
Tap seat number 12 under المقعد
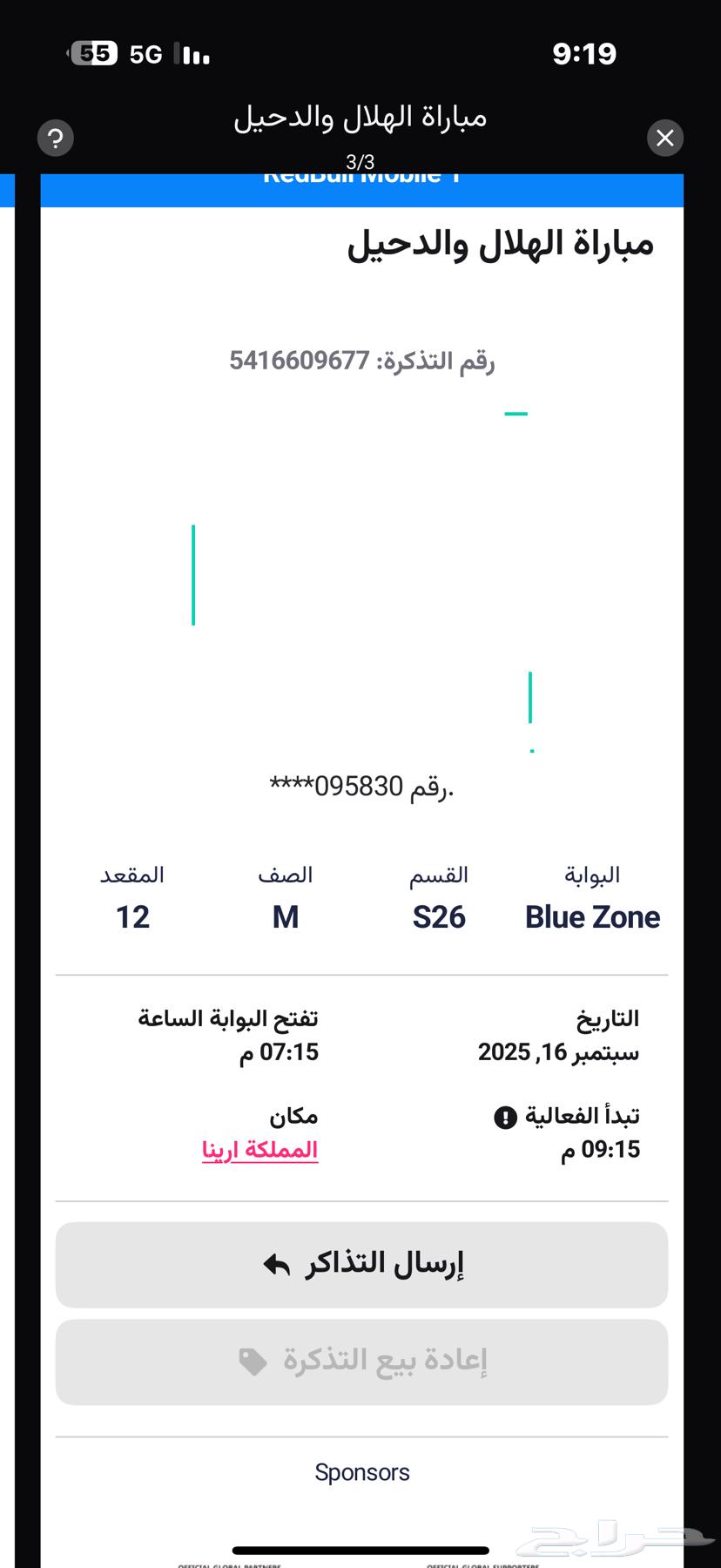click(131, 916)
